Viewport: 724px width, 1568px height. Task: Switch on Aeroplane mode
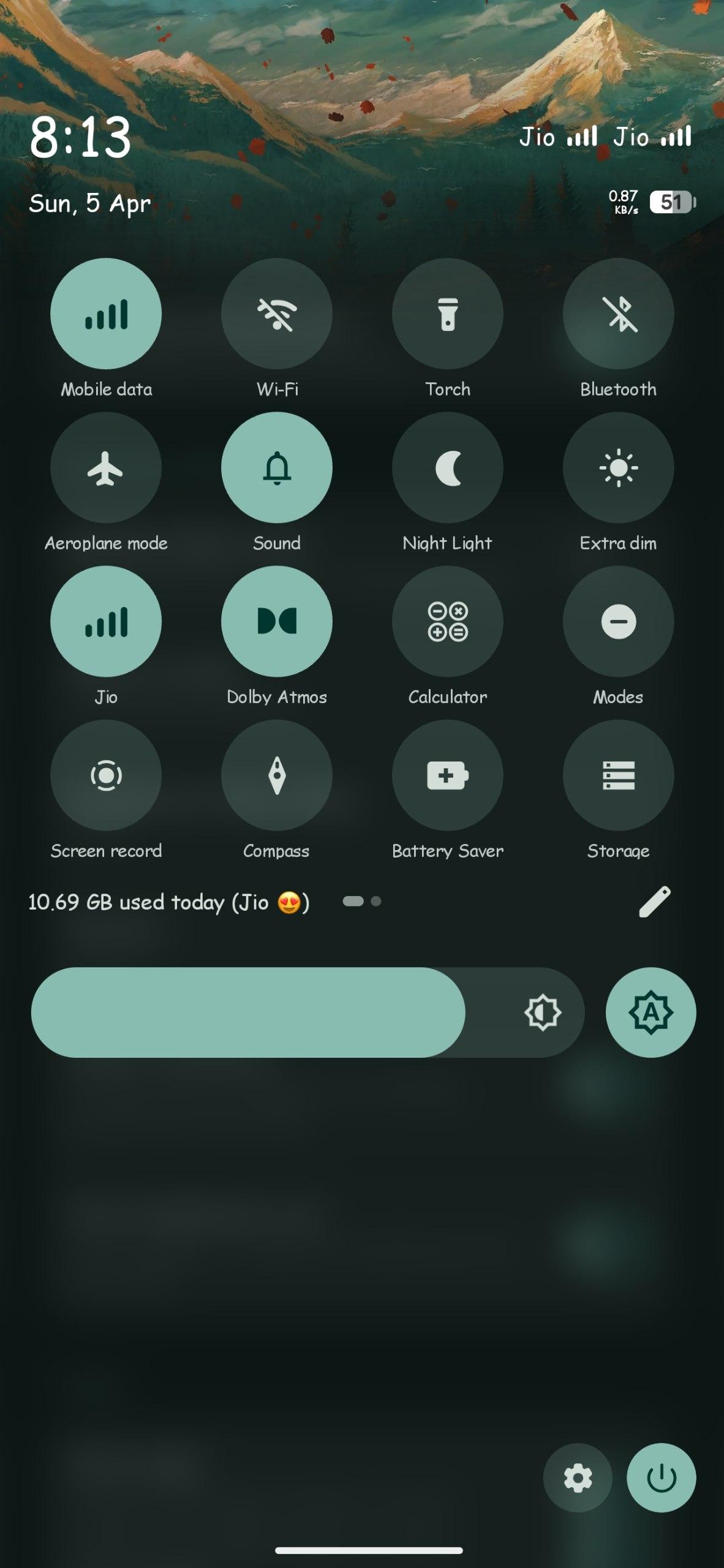point(106,468)
